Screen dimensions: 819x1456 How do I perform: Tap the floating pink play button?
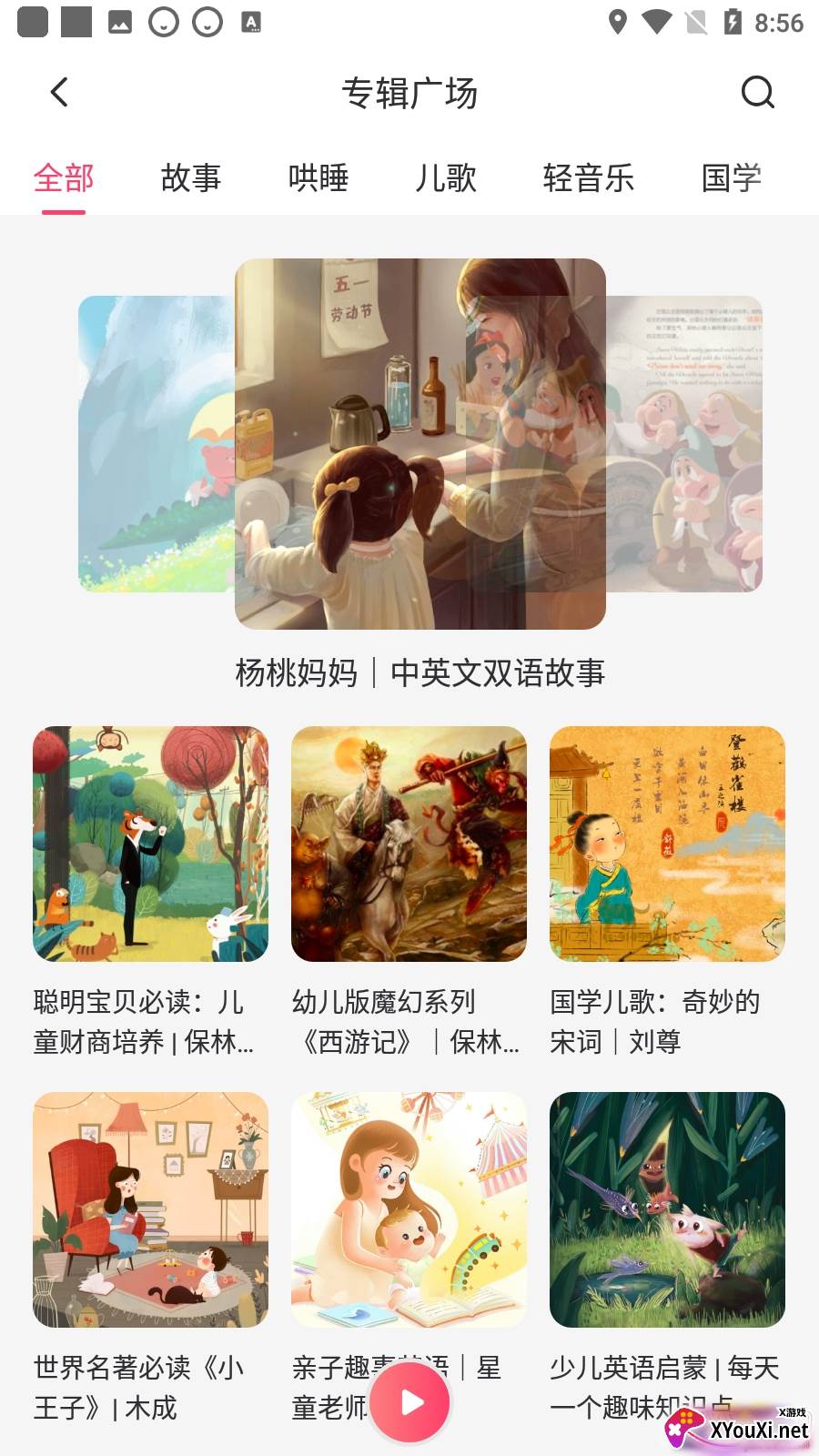coord(411,1402)
